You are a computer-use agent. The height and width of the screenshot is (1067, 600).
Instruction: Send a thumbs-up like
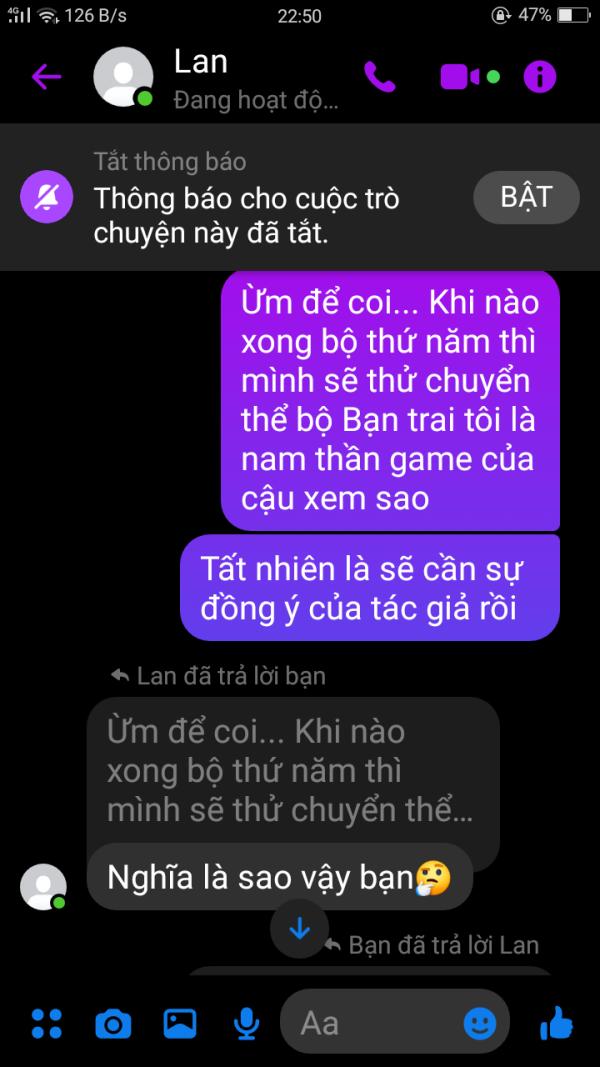pyautogui.click(x=556, y=1023)
